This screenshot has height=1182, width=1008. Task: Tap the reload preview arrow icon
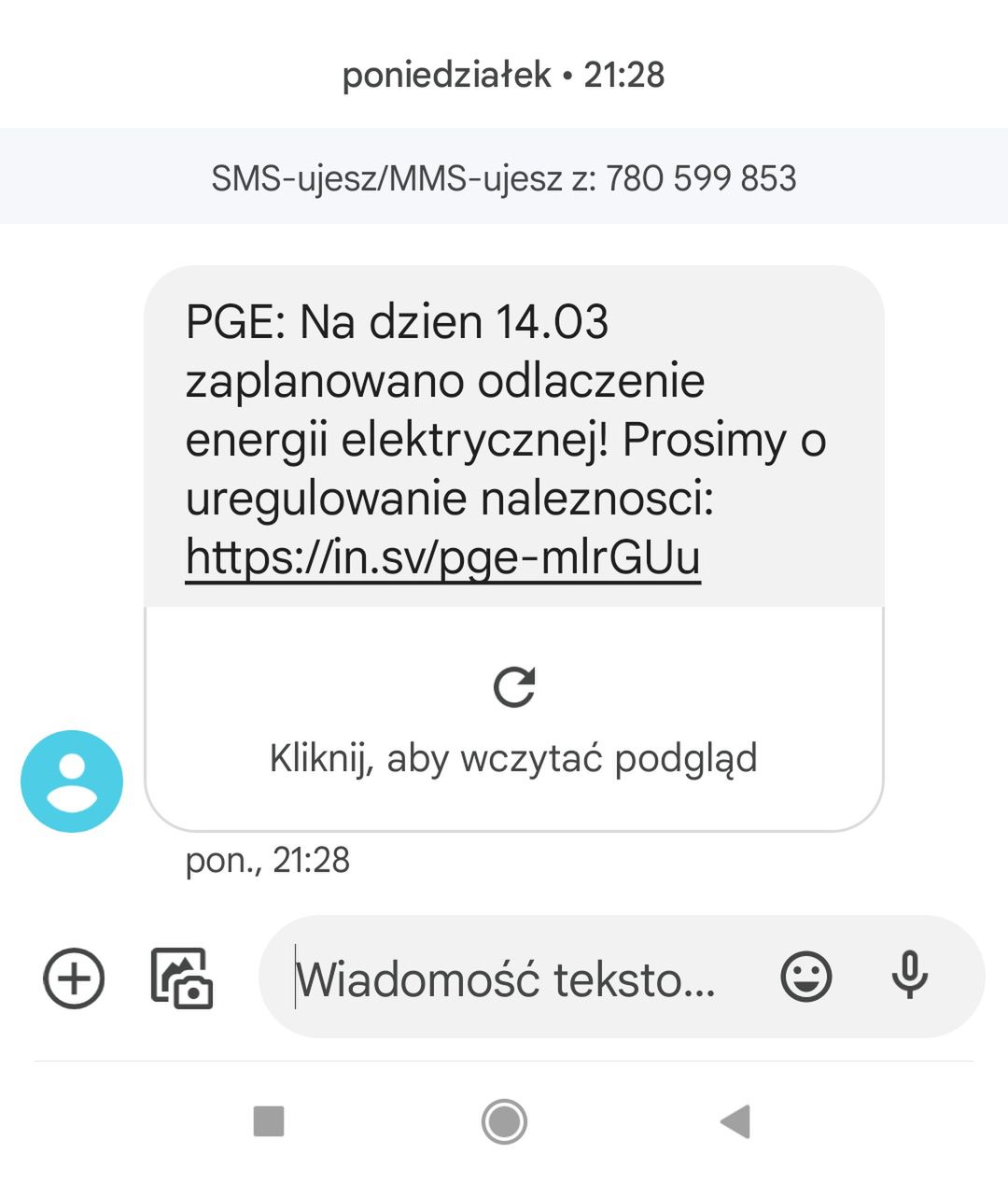(513, 686)
